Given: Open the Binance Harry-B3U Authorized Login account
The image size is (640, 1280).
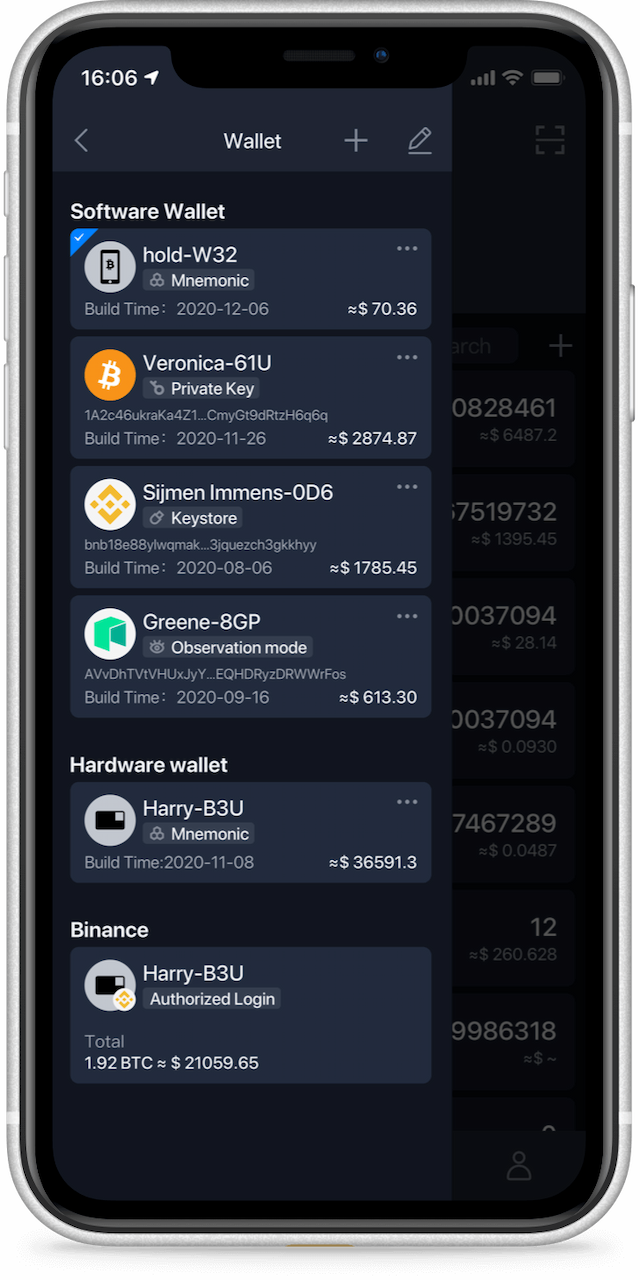Looking at the screenshot, I should (250, 1015).
